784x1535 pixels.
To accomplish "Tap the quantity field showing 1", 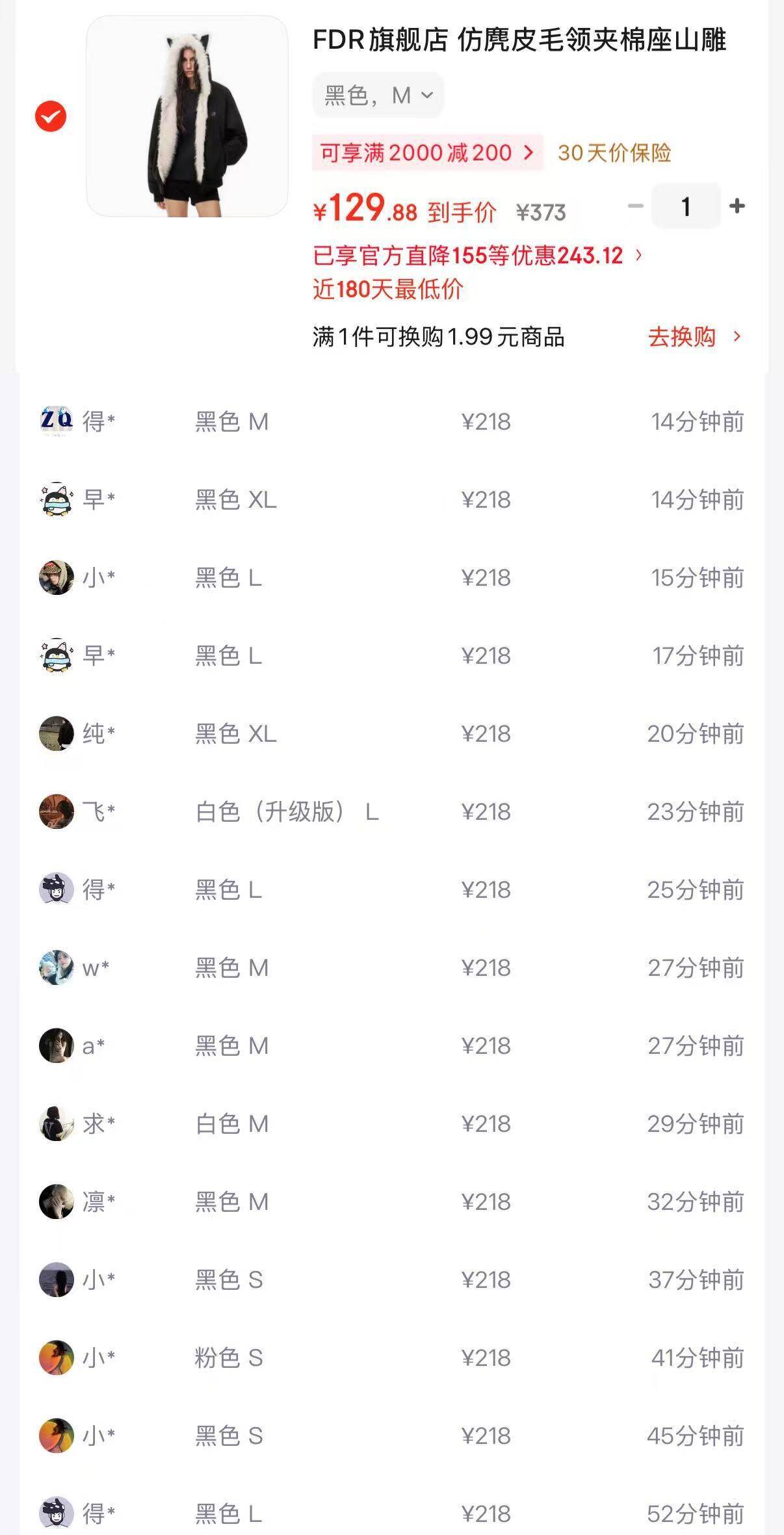I will tap(686, 207).
